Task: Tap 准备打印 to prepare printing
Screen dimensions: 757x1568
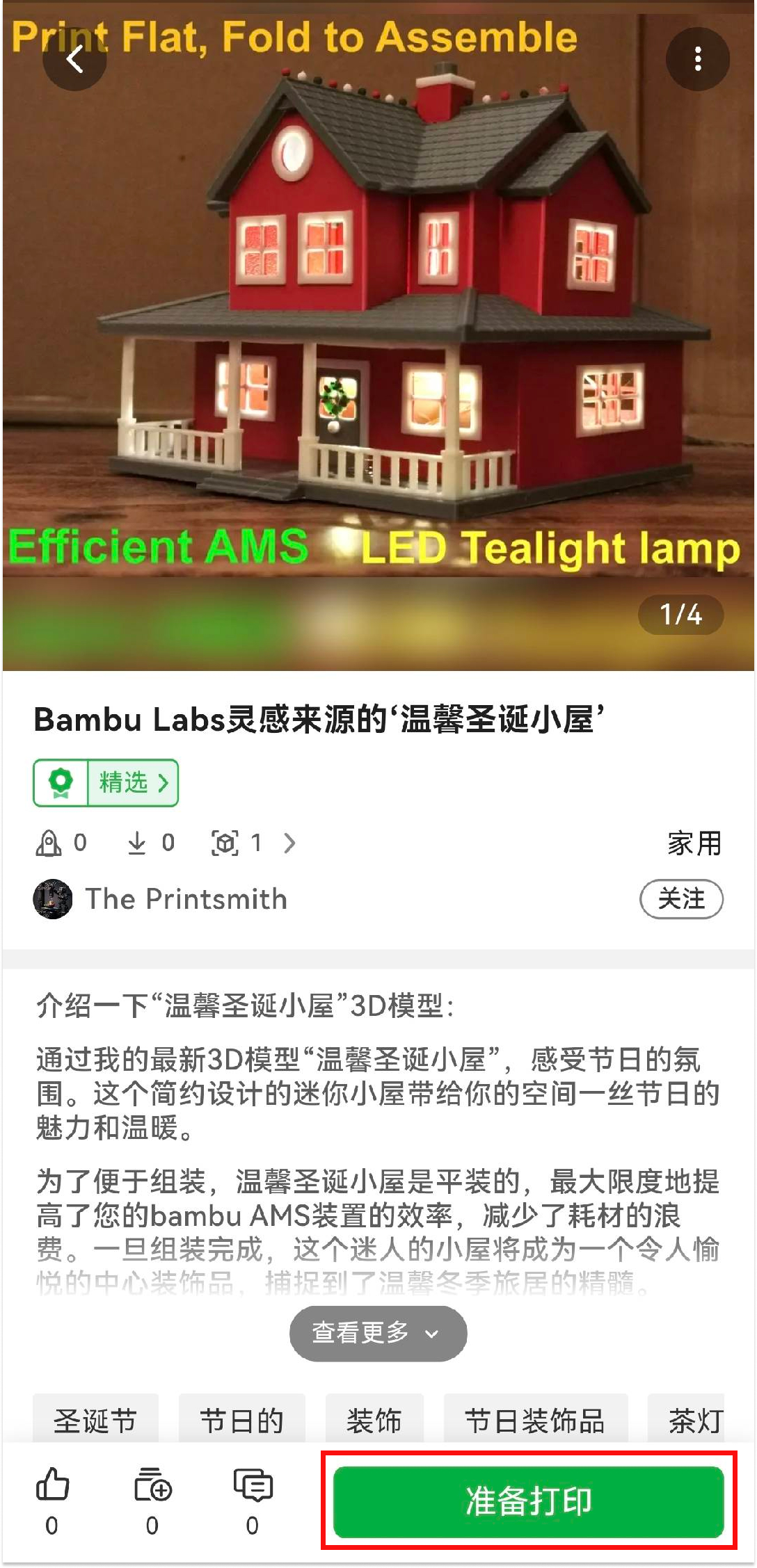Action: 528,1500
